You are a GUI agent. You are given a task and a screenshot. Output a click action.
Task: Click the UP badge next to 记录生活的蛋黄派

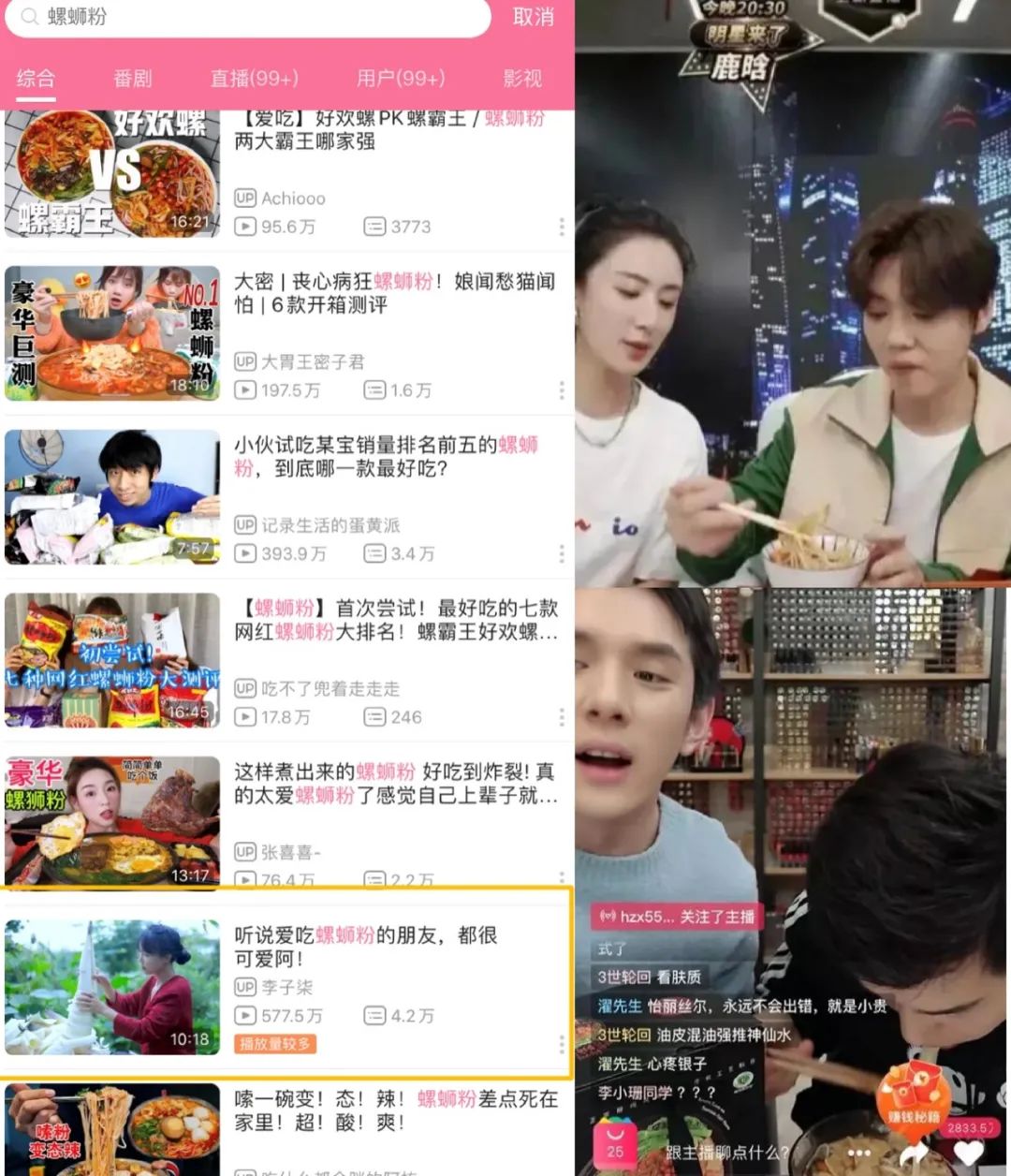coord(244,525)
